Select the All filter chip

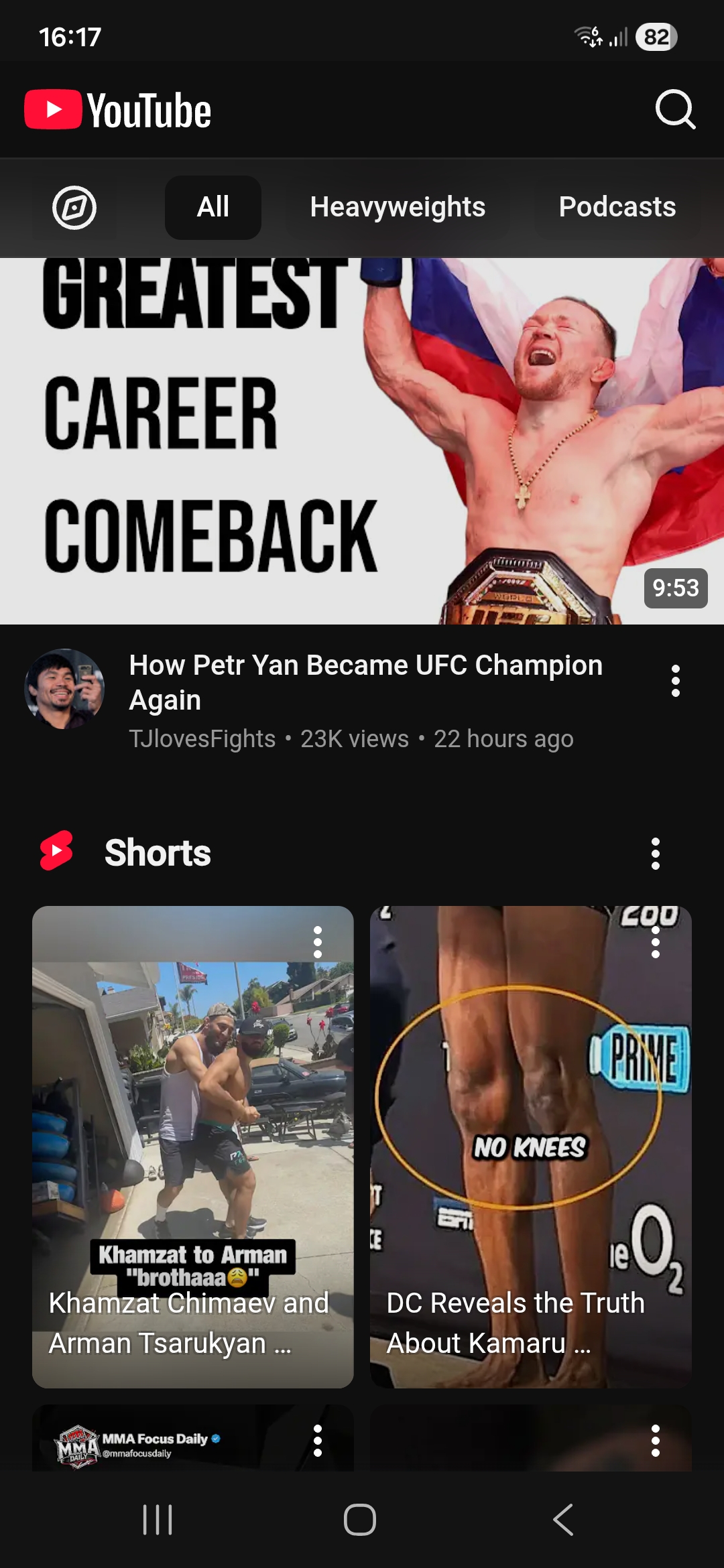pyautogui.click(x=213, y=208)
